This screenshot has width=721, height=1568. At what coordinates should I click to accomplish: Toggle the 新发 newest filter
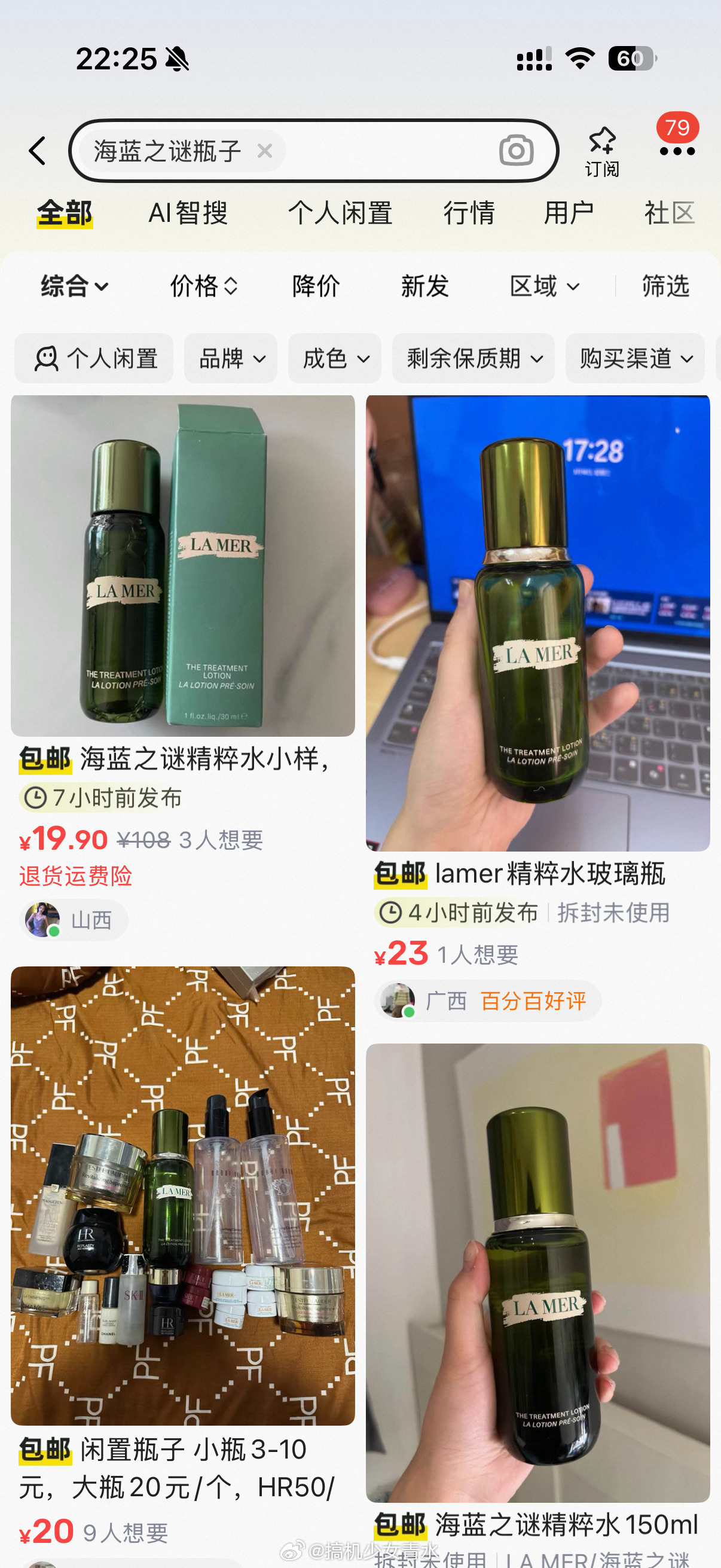coord(424,286)
